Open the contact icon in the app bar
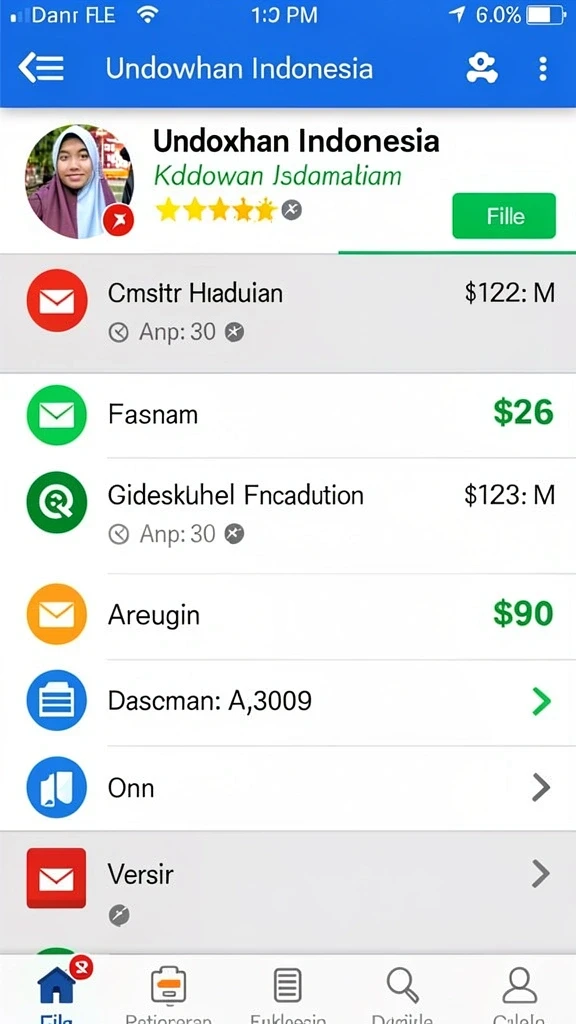 [x=482, y=69]
